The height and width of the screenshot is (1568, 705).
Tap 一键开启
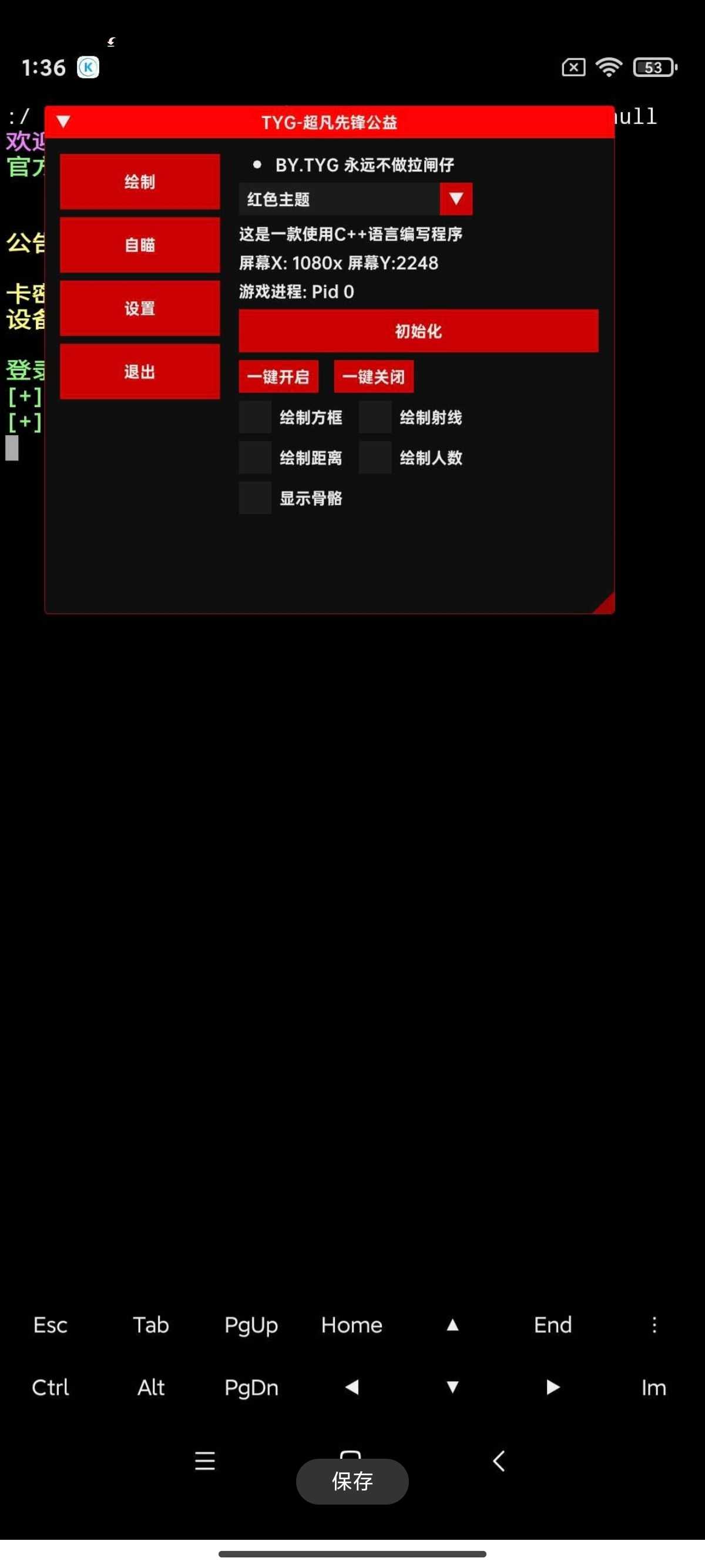[278, 377]
